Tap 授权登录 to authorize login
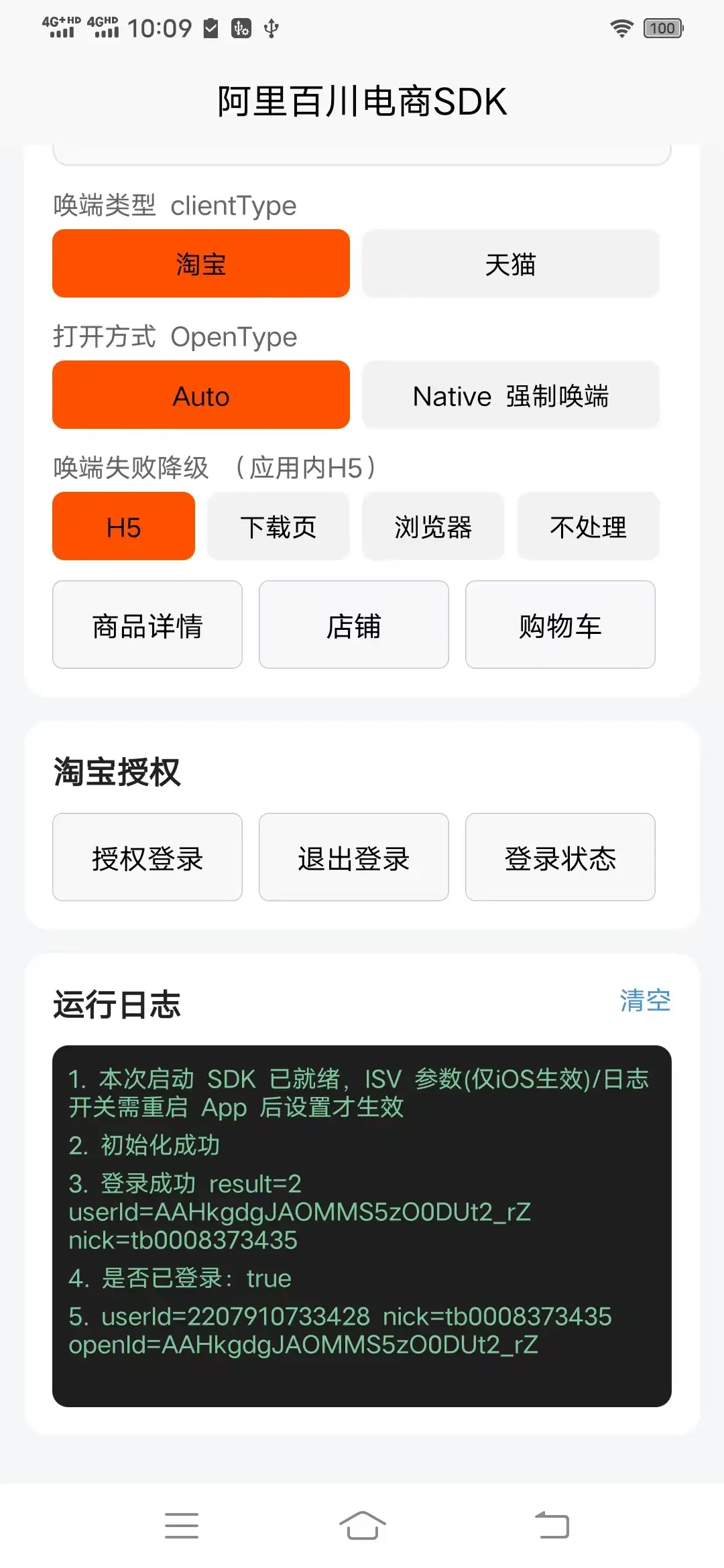Image resolution: width=724 pixels, height=1568 pixels. coord(147,857)
